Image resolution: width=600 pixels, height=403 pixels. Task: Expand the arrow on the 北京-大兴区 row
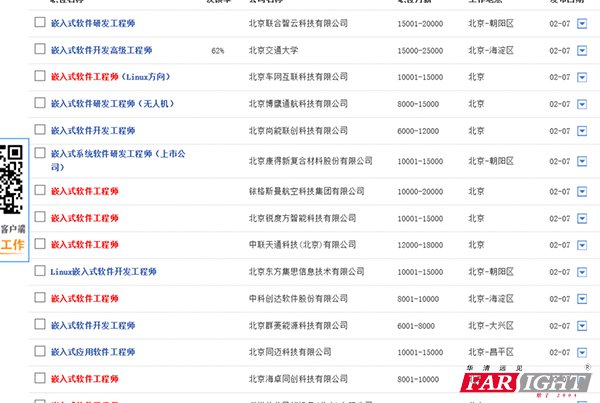(x=583, y=325)
